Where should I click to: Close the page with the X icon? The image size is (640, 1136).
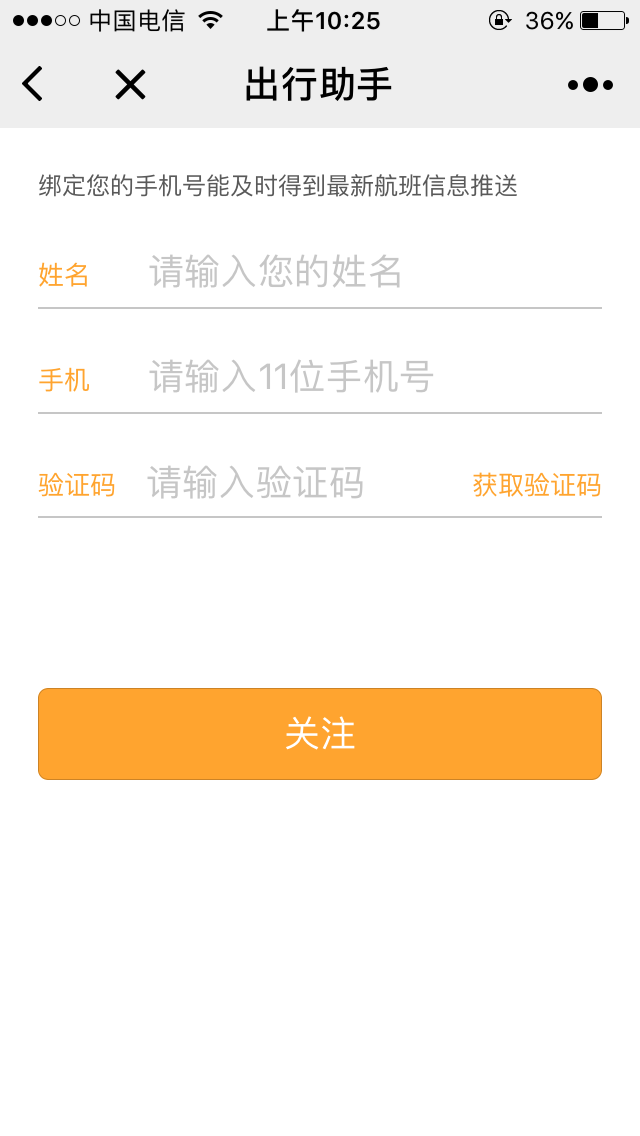(130, 85)
